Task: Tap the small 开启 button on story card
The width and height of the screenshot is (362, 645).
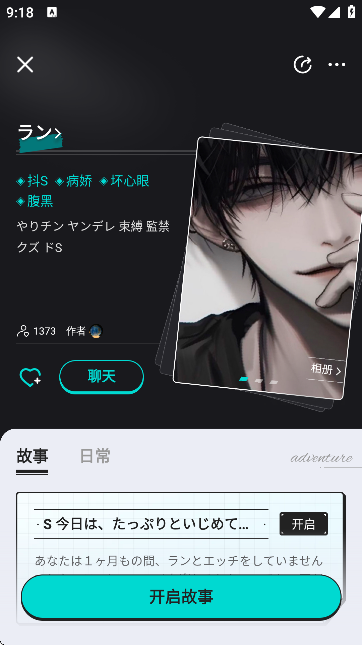Action: (x=304, y=524)
